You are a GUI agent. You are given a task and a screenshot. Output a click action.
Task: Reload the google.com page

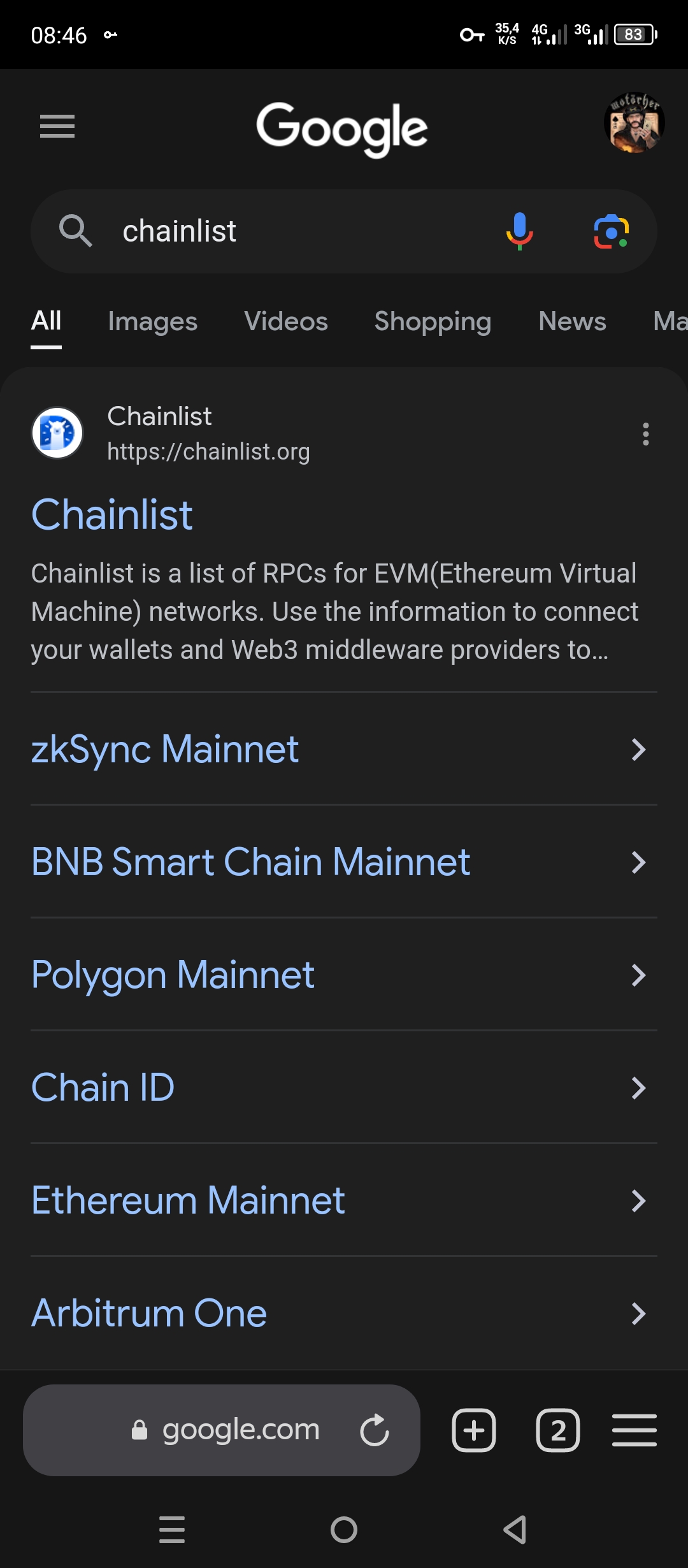click(375, 1430)
